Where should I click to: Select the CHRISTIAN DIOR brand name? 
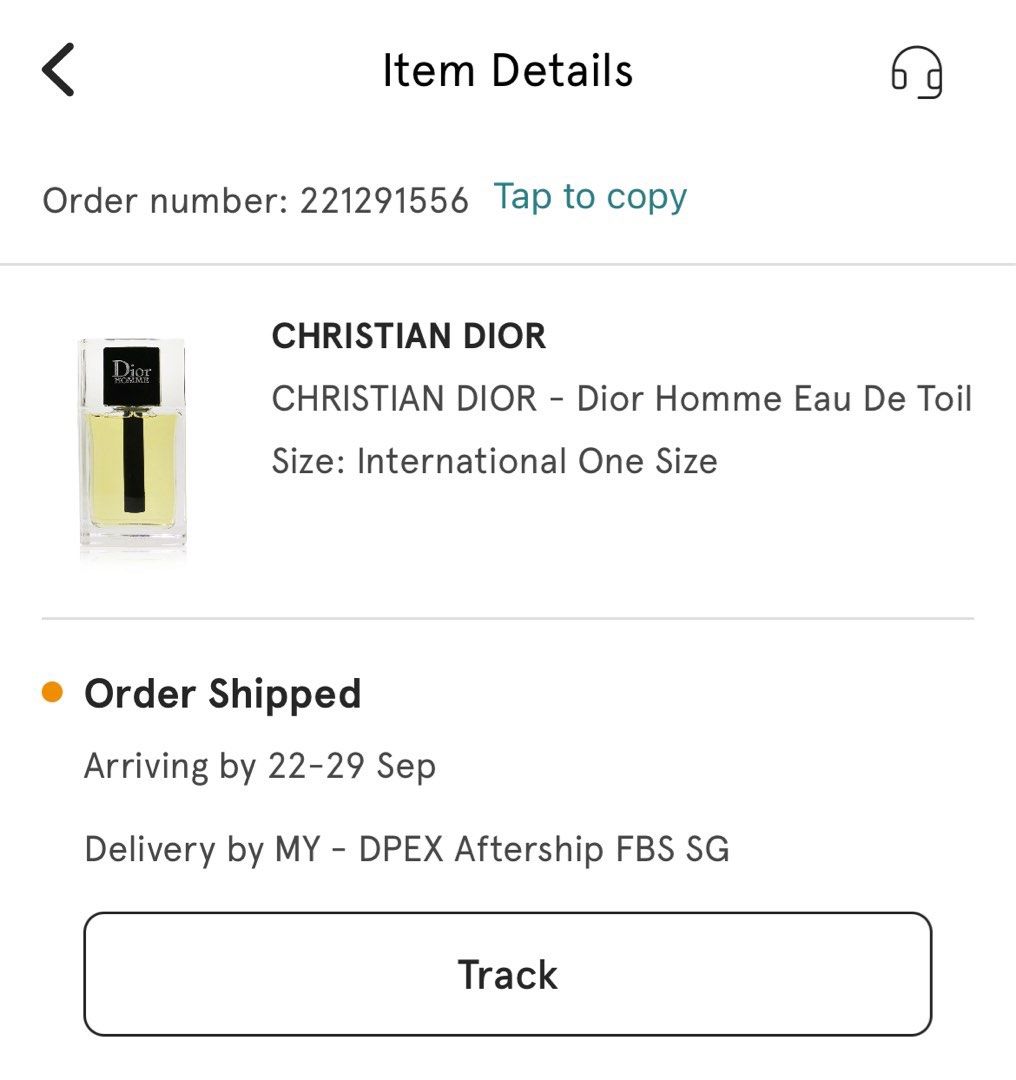[407, 336]
